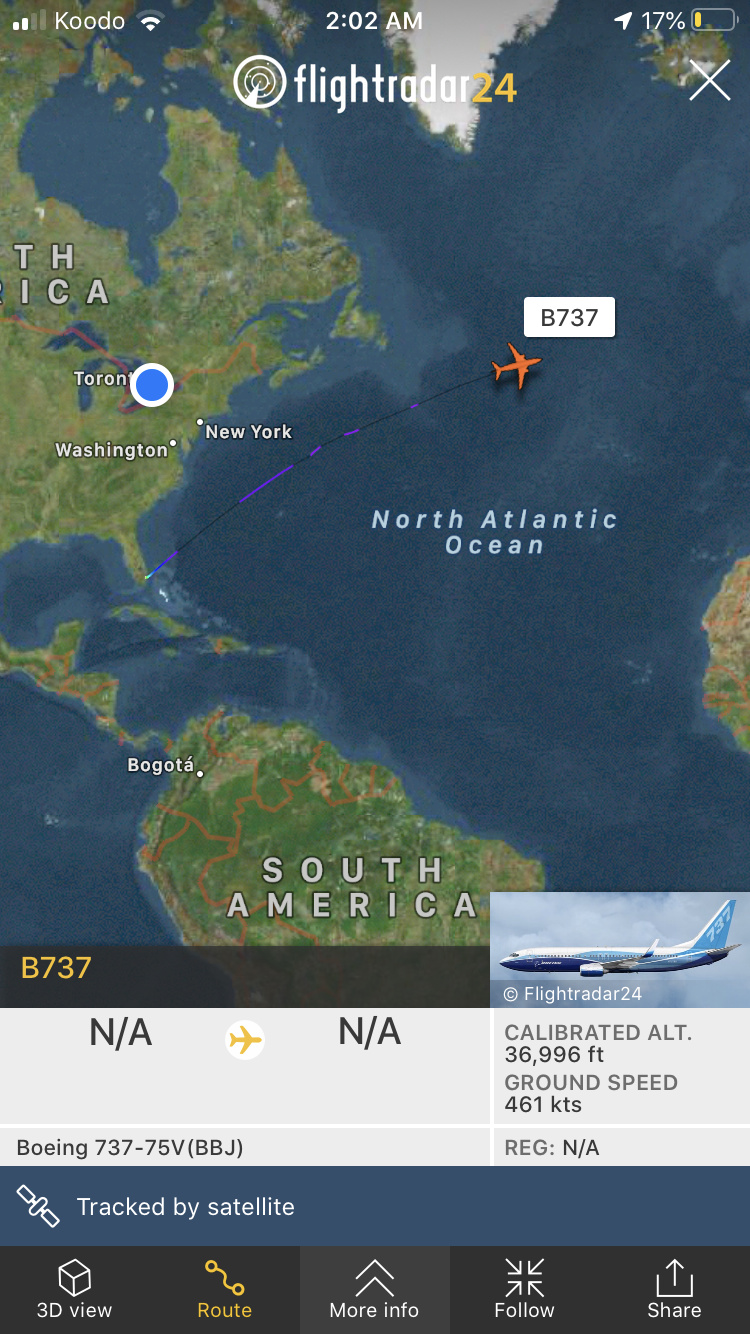Tap the orange plane icon on map
The image size is (750, 1334).
517,367
